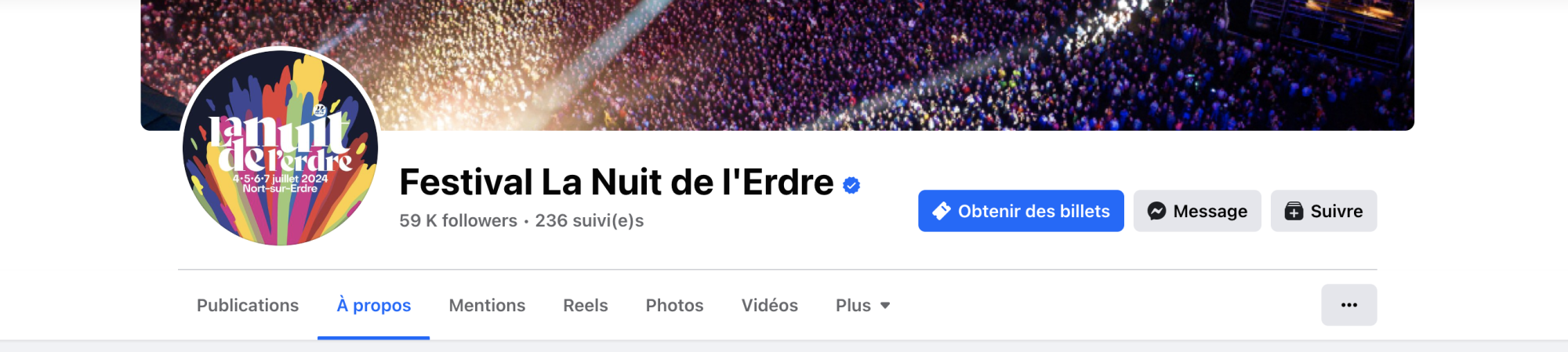1568x352 pixels.
Task: Tap Obtenir des billets button
Action: (1021, 211)
